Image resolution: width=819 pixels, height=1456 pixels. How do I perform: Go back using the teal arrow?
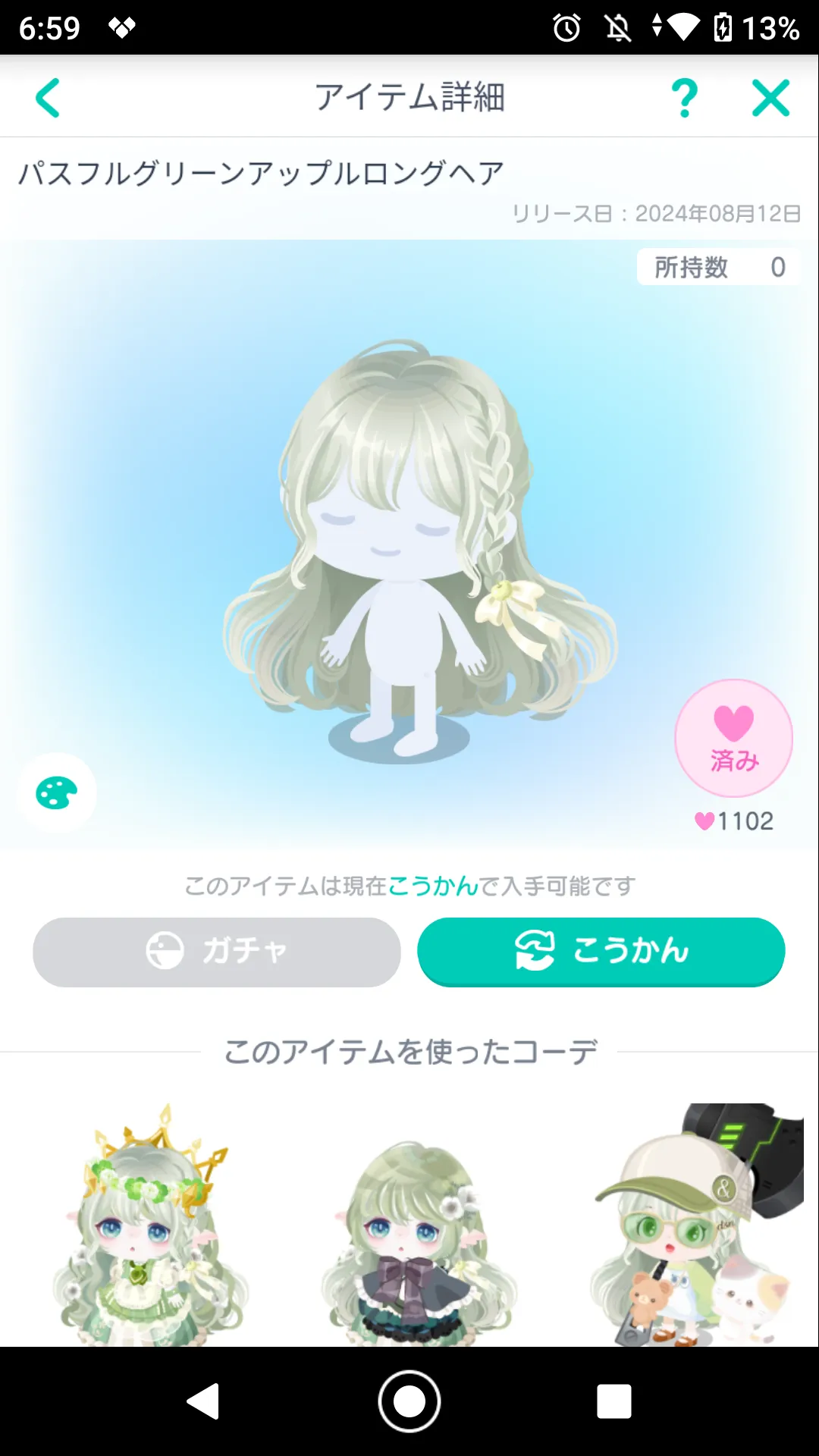48,98
